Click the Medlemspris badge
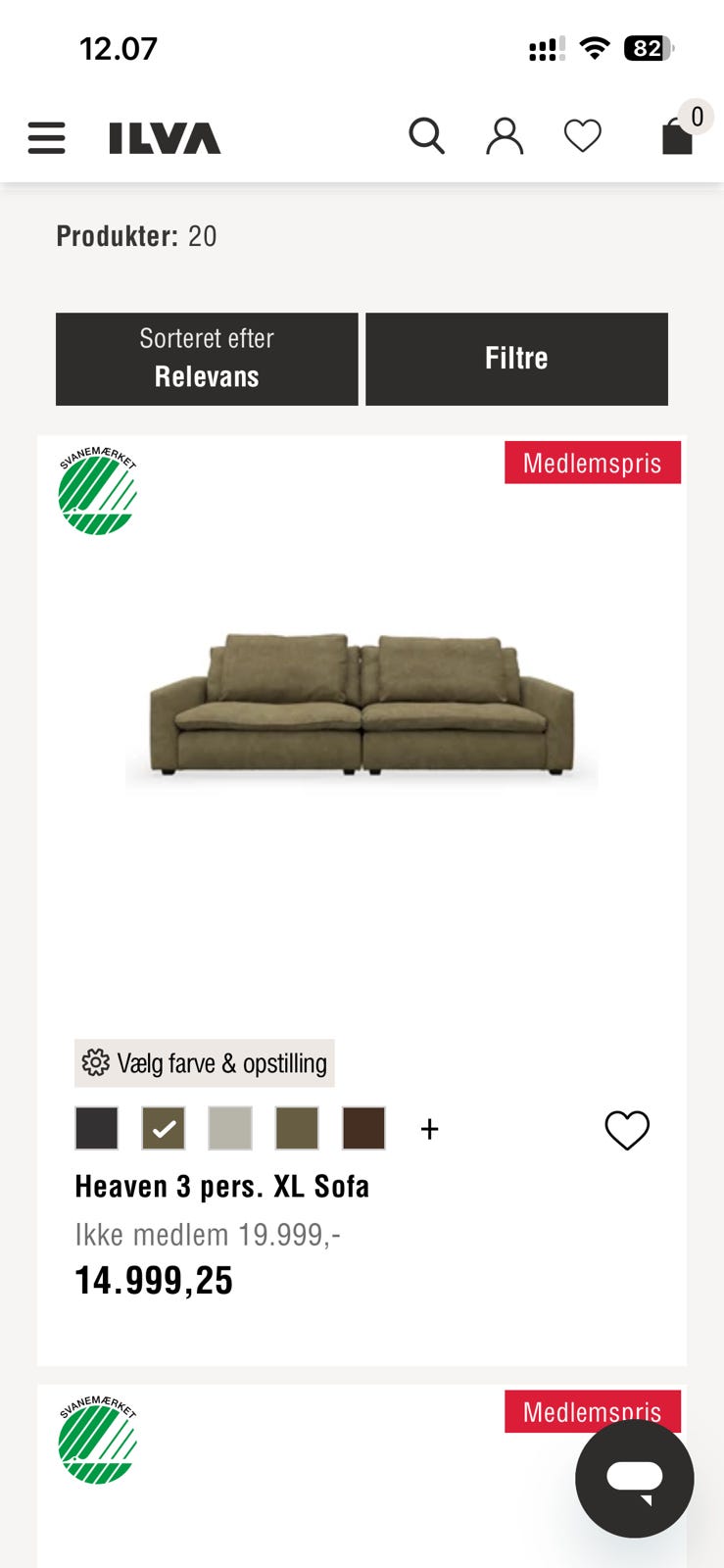The image size is (724, 1568). (592, 463)
